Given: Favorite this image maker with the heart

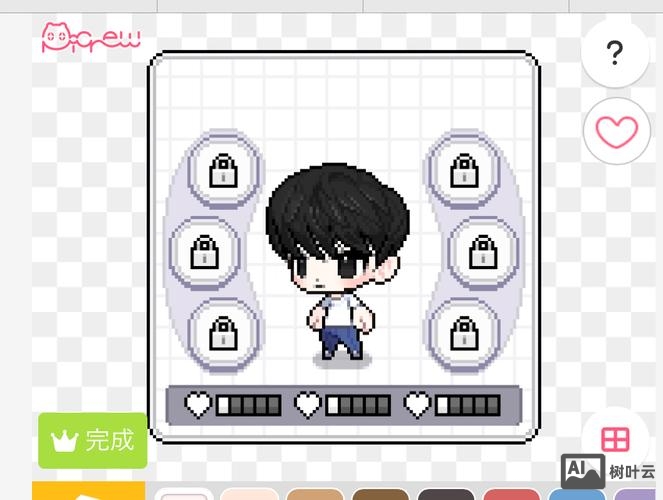Looking at the screenshot, I should click(616, 132).
